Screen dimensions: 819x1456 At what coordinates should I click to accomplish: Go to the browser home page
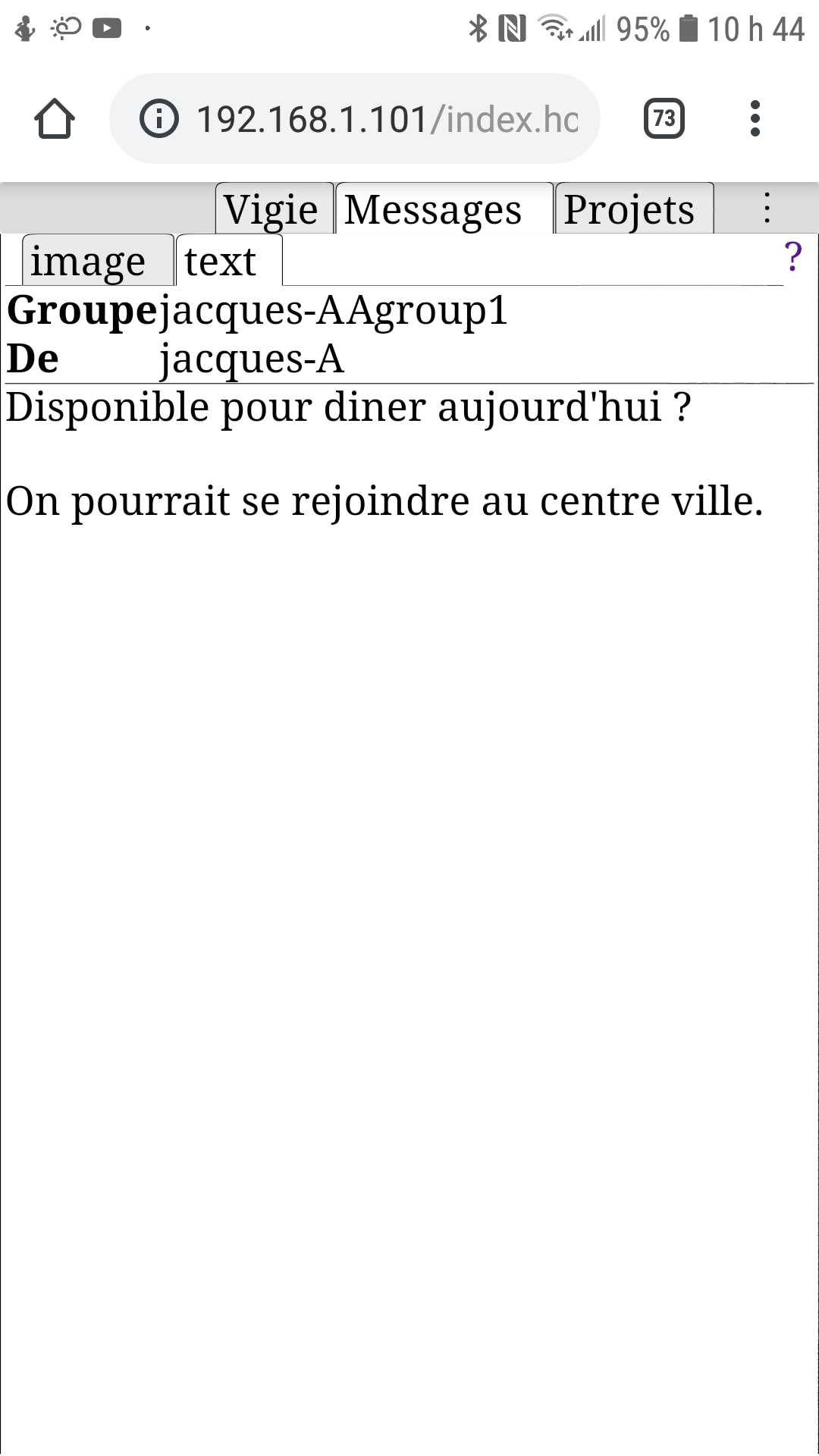click(x=55, y=119)
